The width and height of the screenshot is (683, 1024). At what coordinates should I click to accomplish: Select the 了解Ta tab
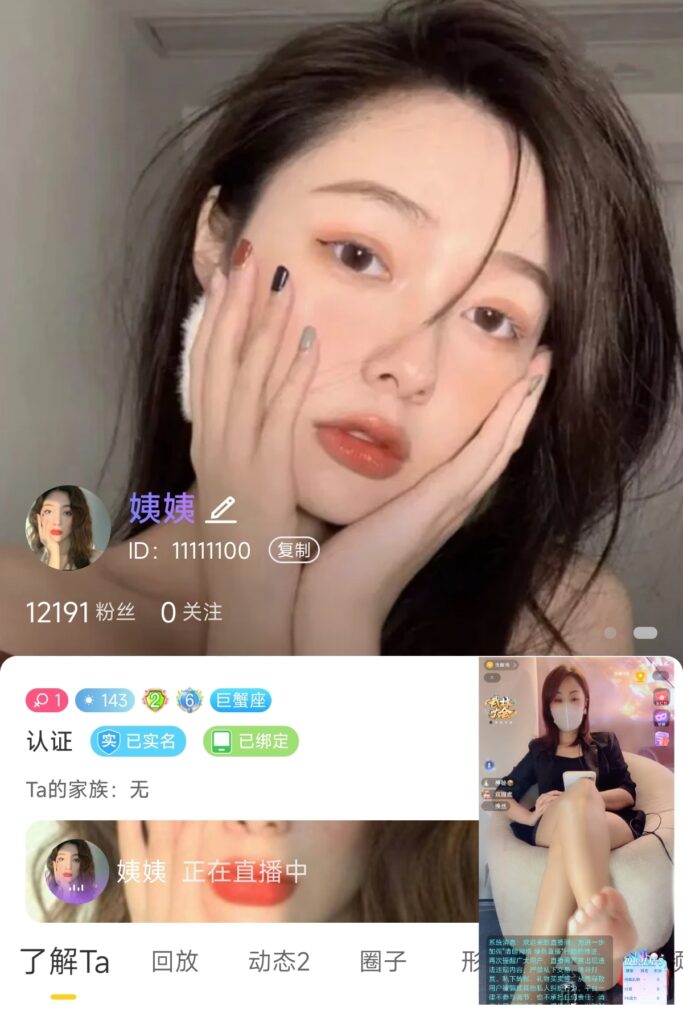coord(64,962)
